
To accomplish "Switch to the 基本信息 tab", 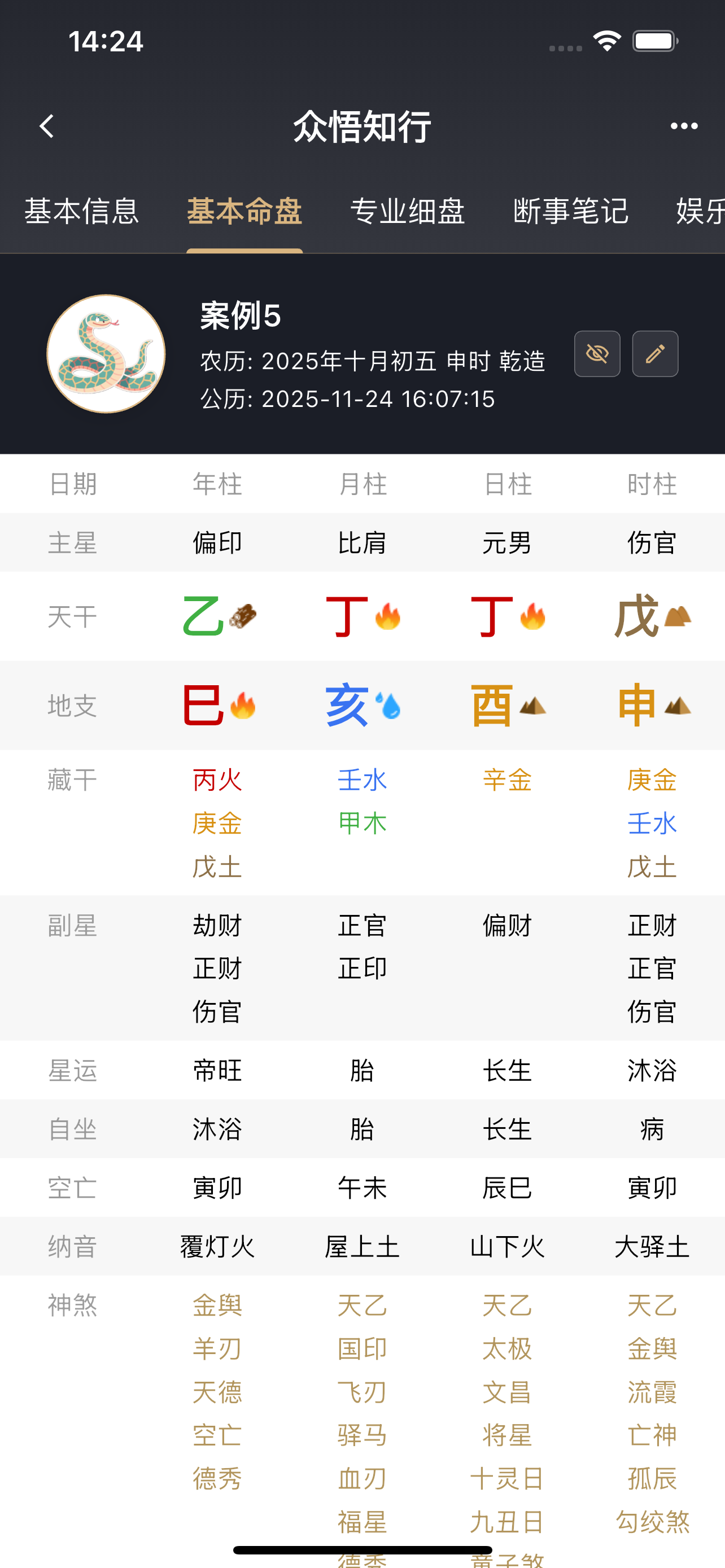I will [81, 212].
